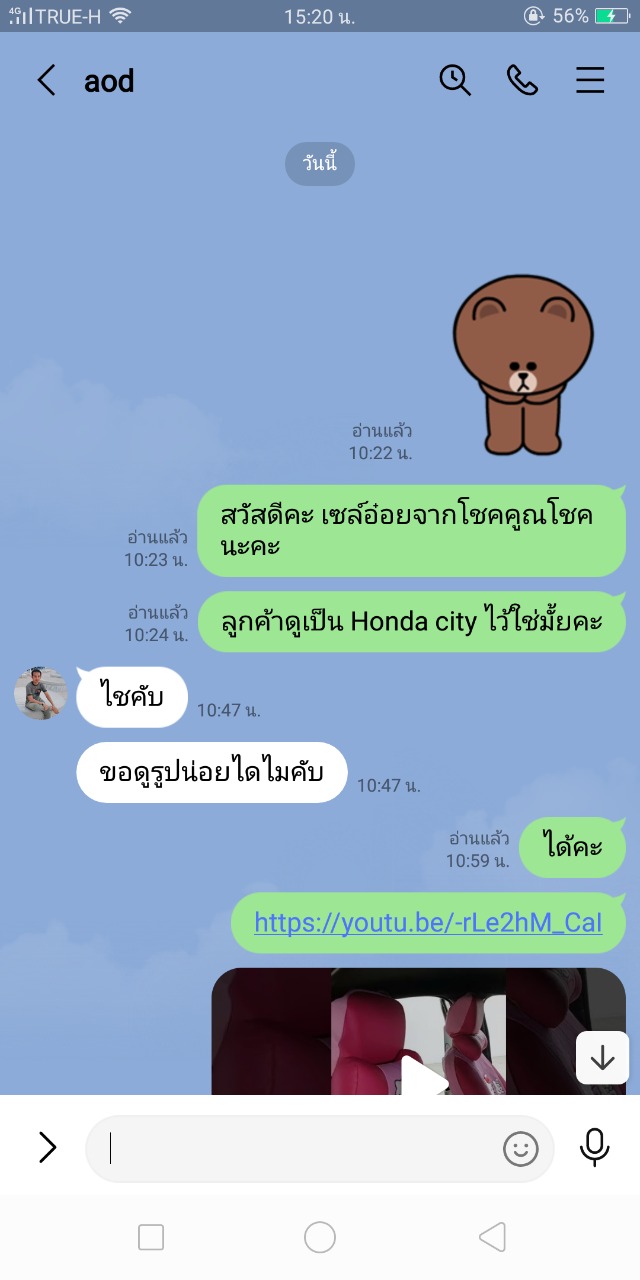
Task: Open the emoji and sticker picker
Action: click(520, 1149)
